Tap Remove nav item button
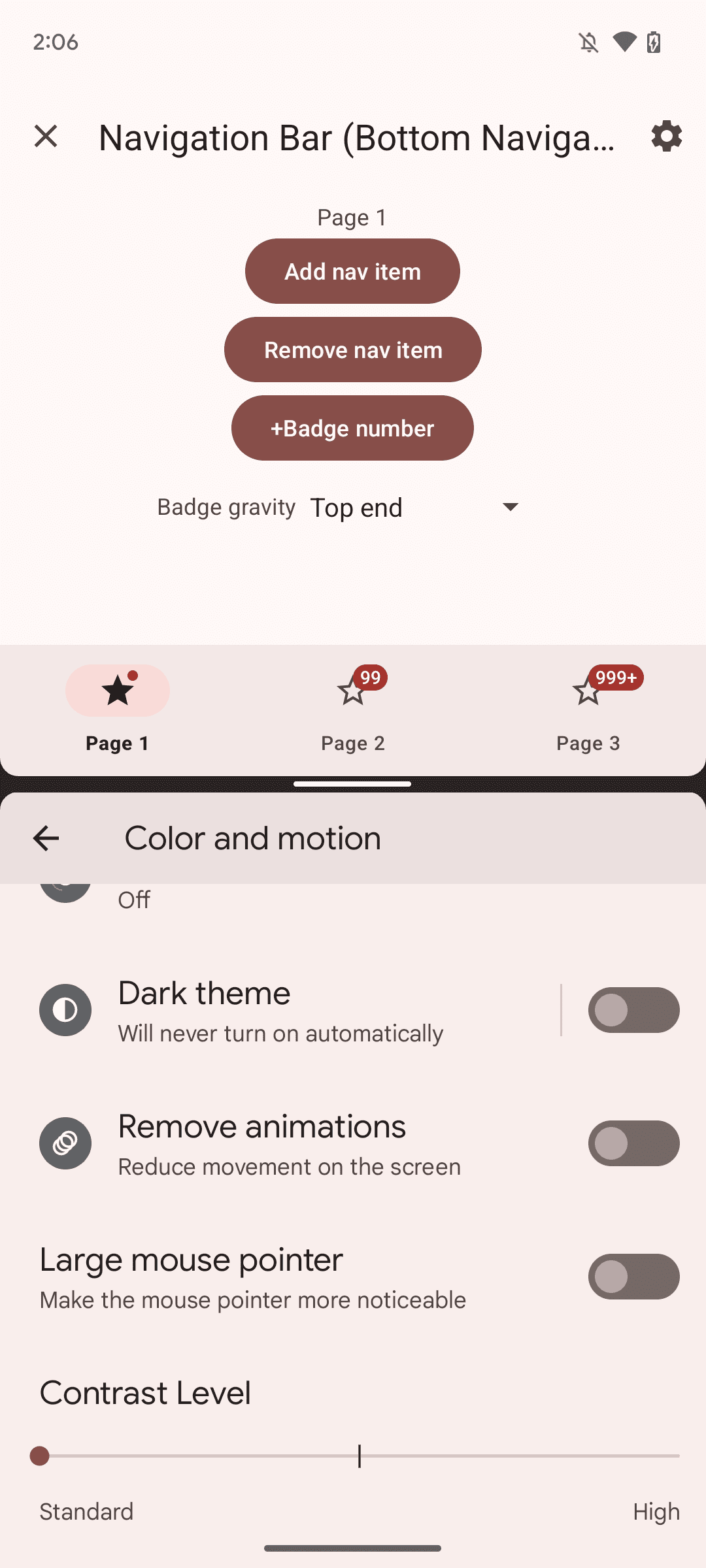Screen dimensions: 706x1568 [x=352, y=350]
